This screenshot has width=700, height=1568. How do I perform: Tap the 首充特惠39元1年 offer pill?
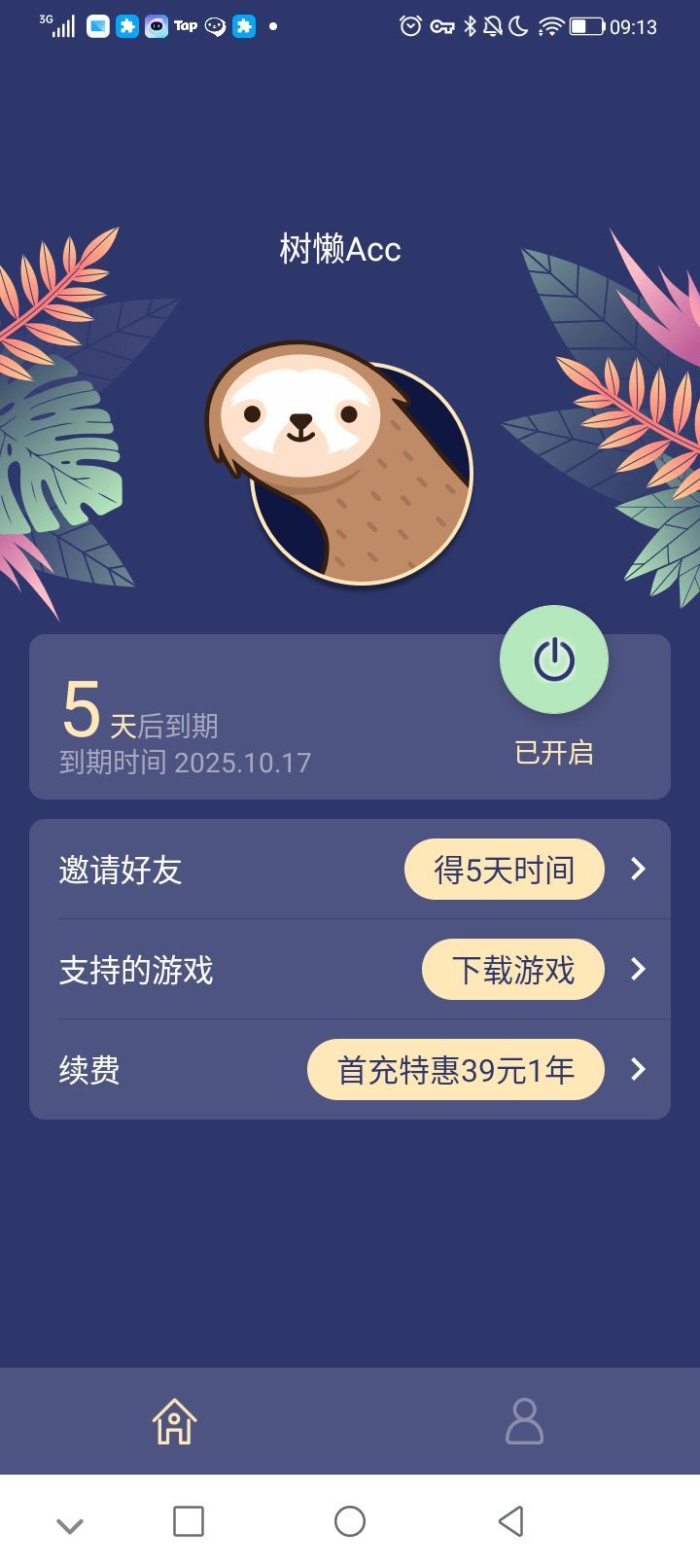(x=453, y=1070)
